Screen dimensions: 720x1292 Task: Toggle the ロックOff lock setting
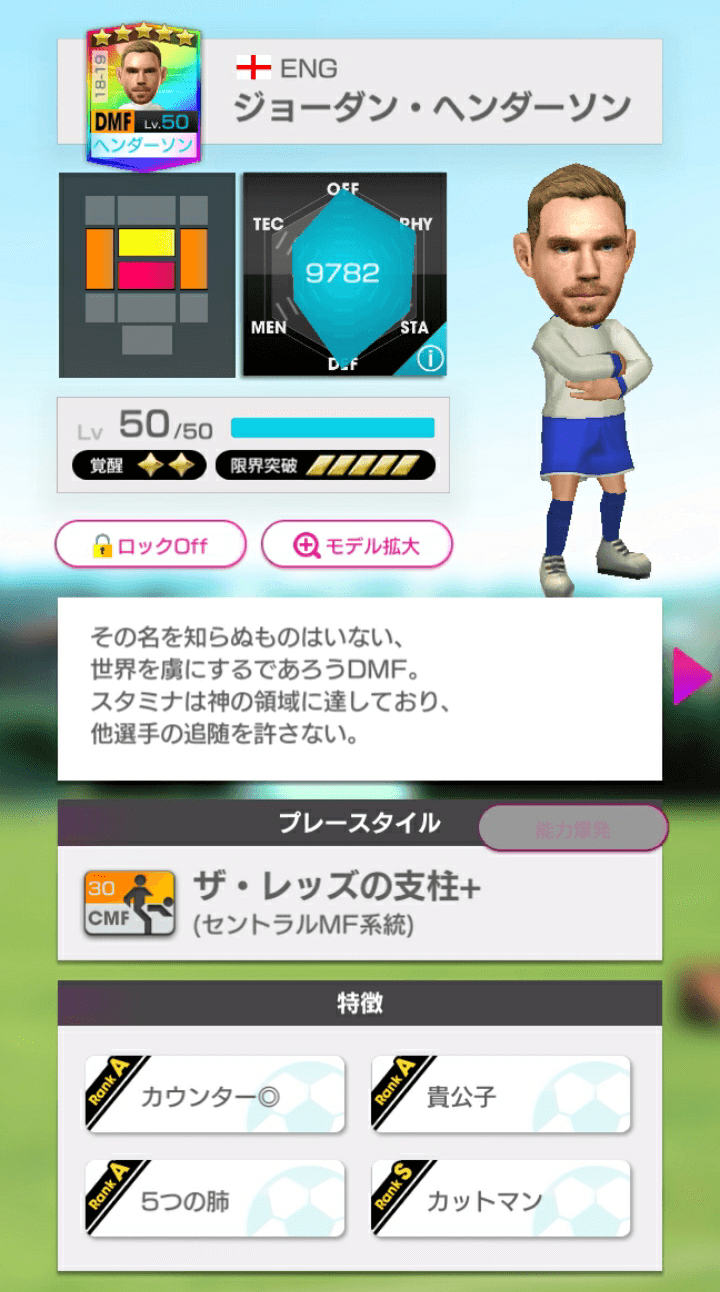pos(150,544)
